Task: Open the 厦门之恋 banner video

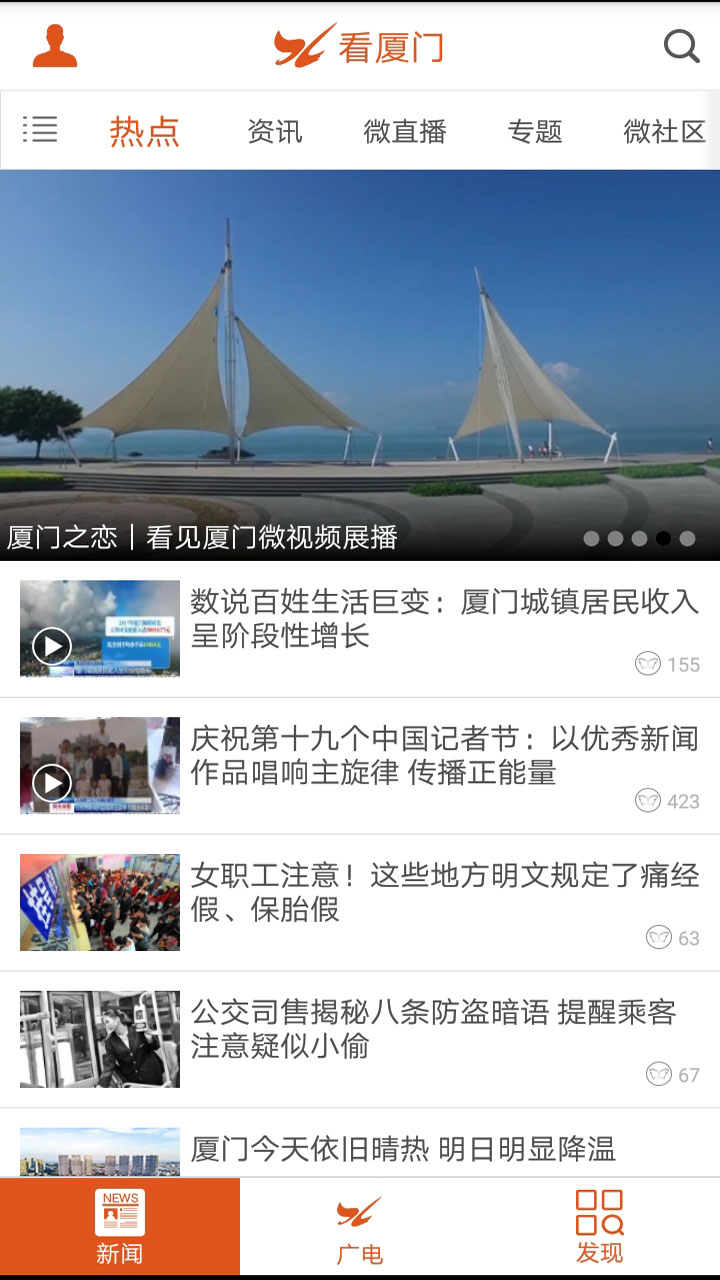Action: pos(360,365)
